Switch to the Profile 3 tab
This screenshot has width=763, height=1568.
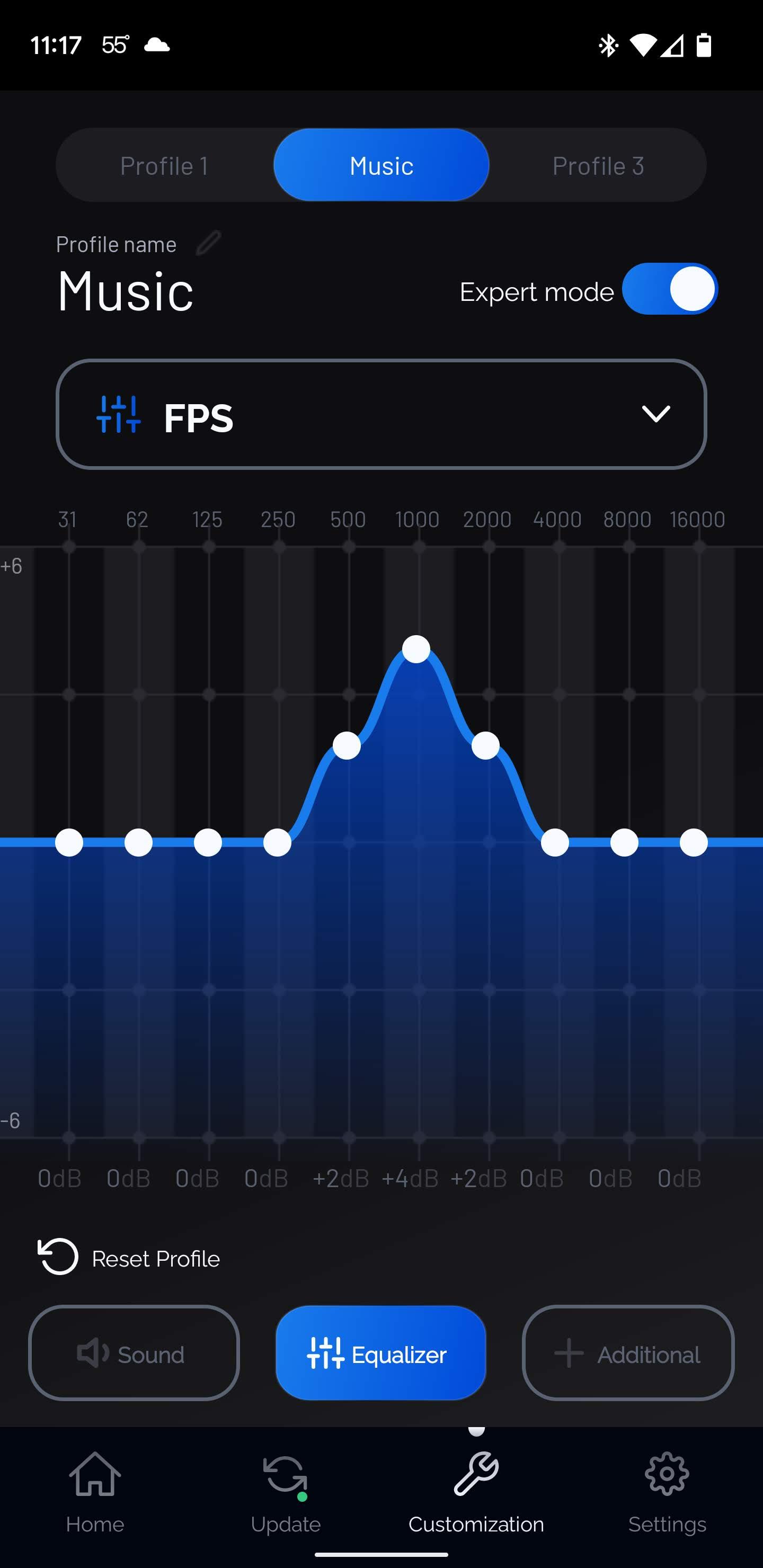pos(598,166)
